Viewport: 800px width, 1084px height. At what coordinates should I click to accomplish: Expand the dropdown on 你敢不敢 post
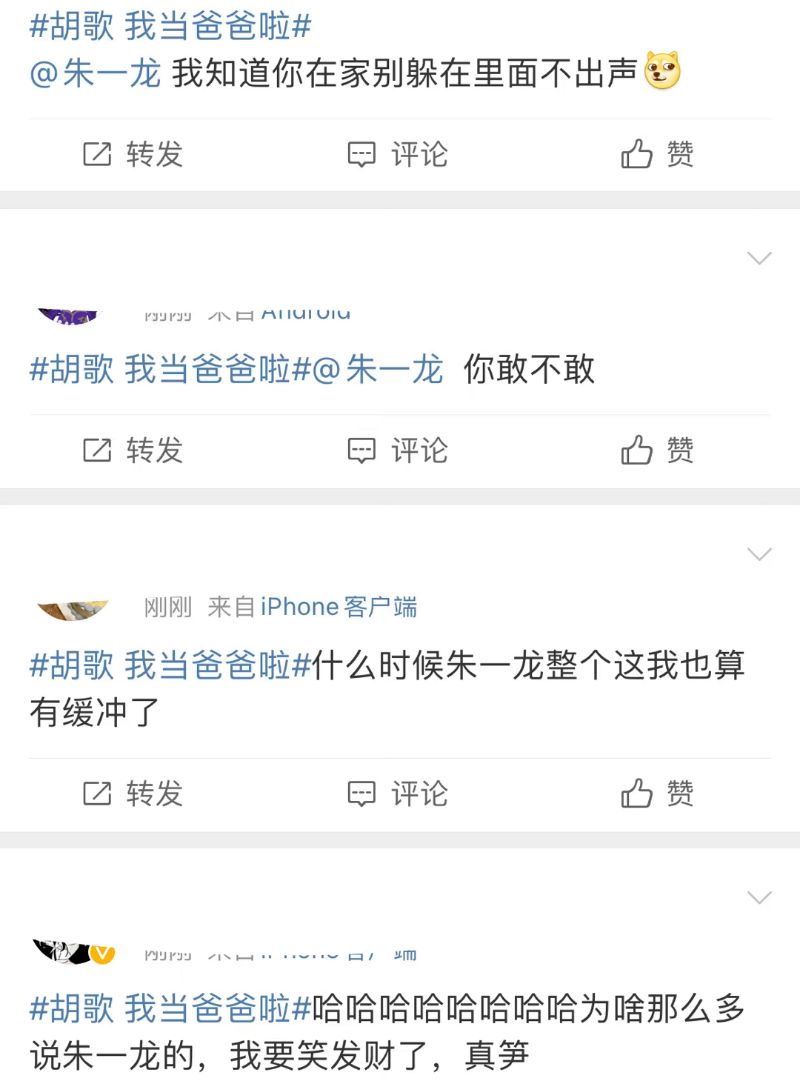pos(760,259)
